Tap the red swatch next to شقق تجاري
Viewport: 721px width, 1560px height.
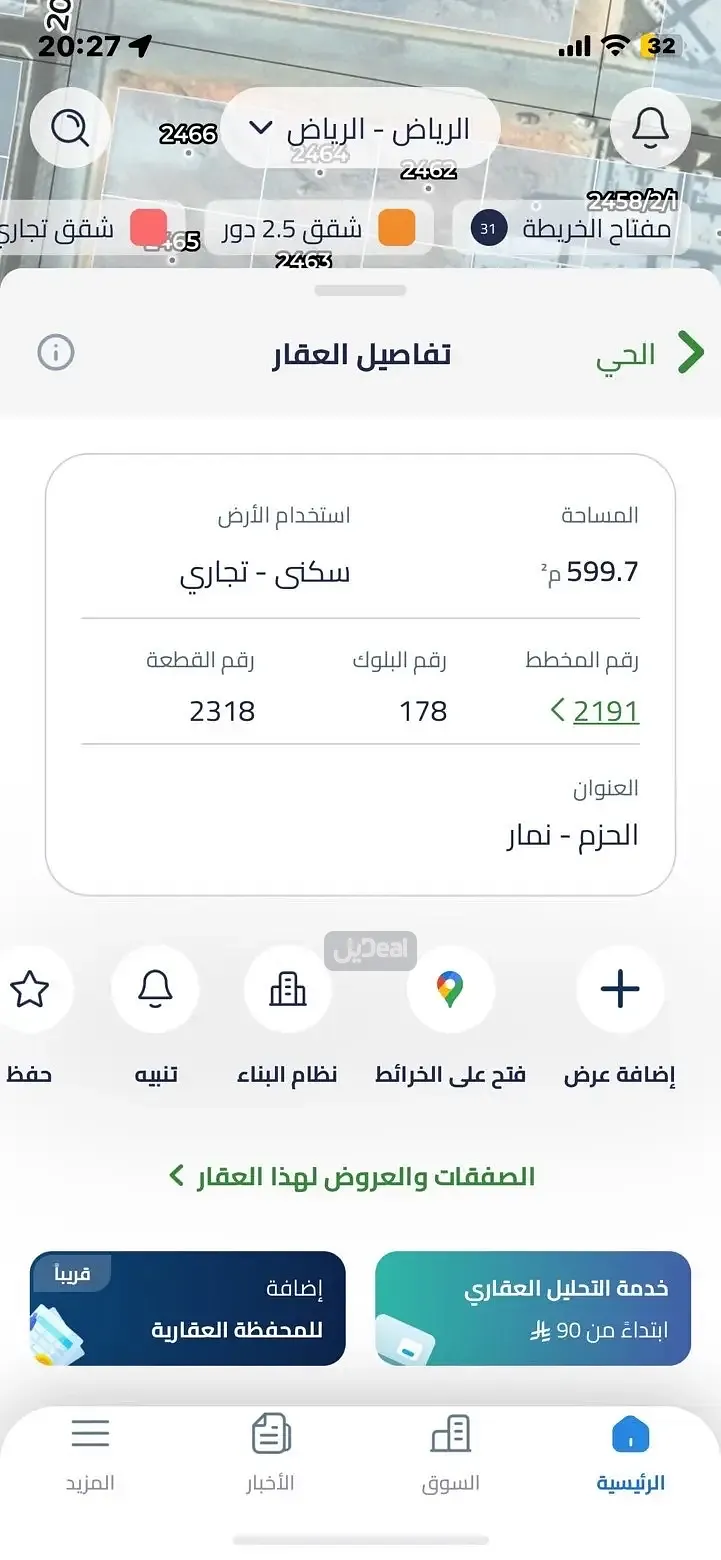147,228
